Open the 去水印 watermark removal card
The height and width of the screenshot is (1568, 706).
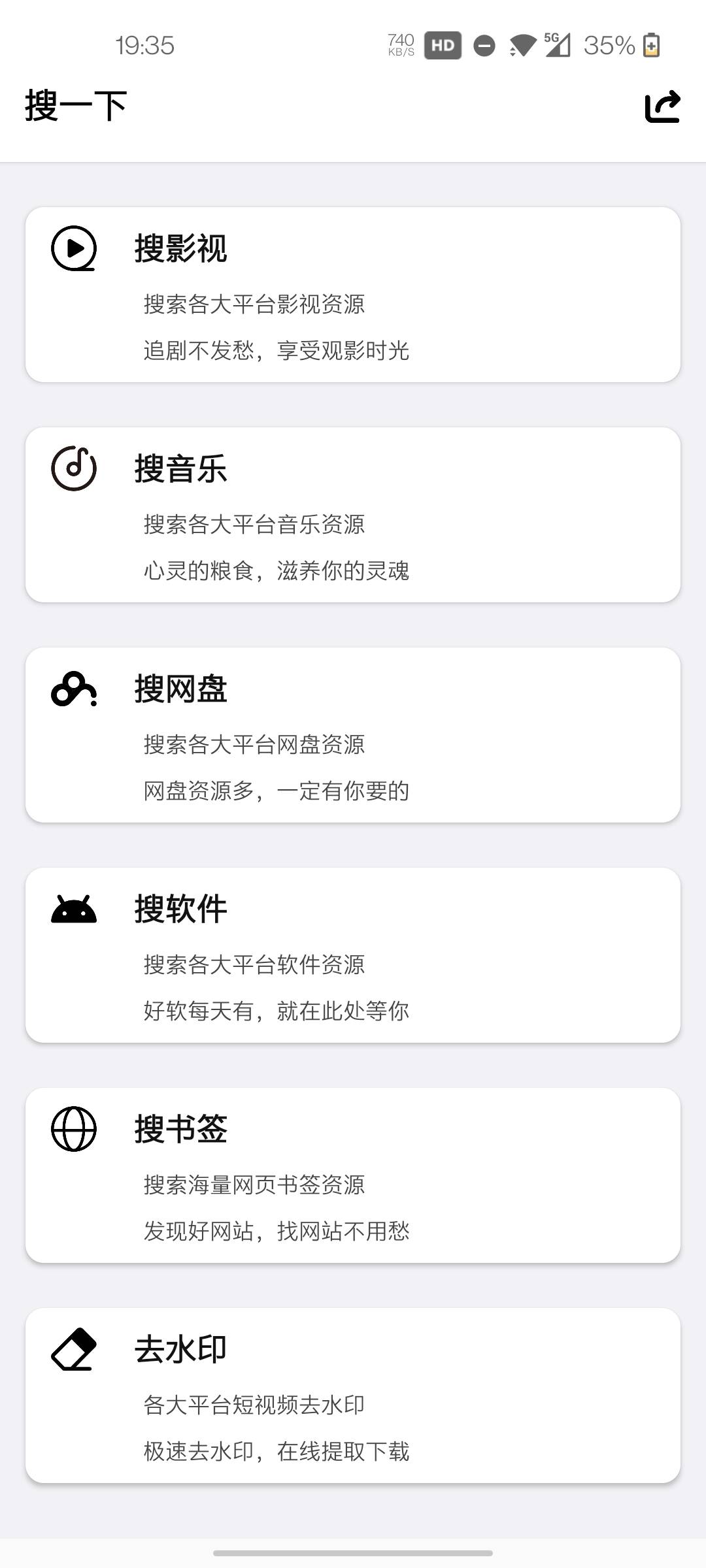353,1396
